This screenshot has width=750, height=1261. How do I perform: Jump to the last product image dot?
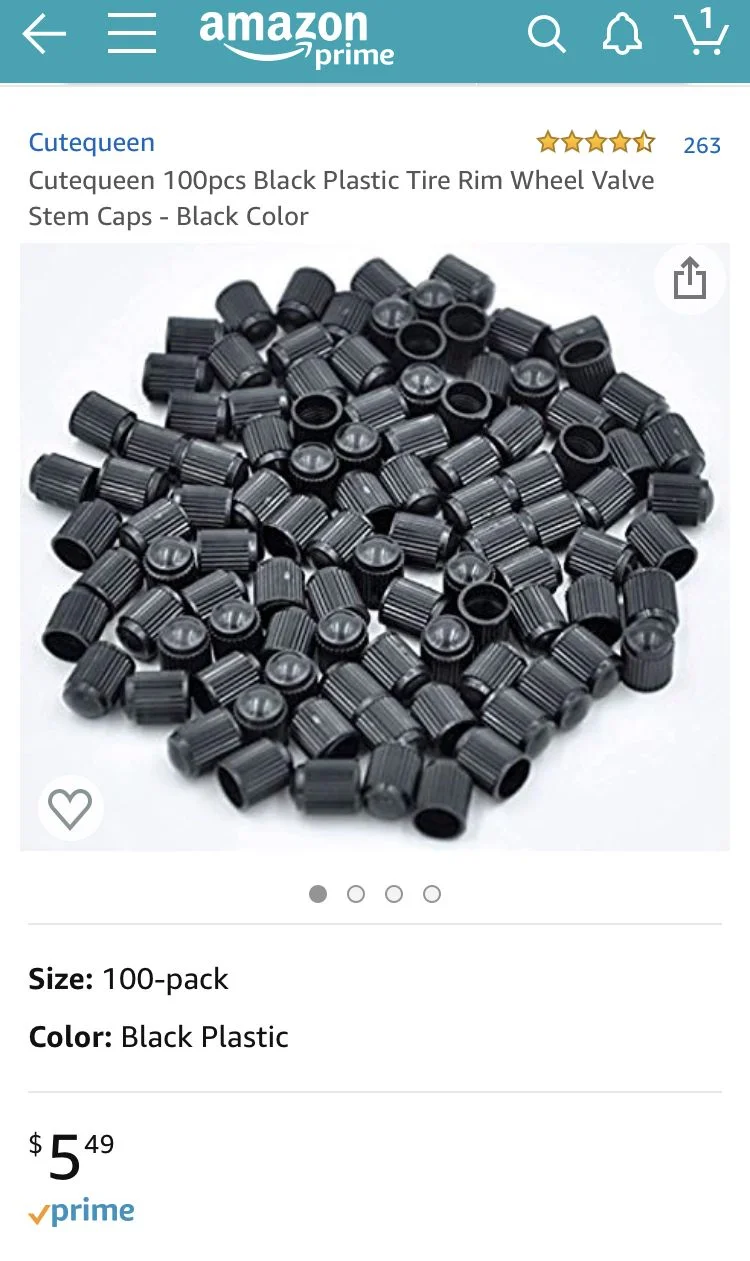pos(432,894)
